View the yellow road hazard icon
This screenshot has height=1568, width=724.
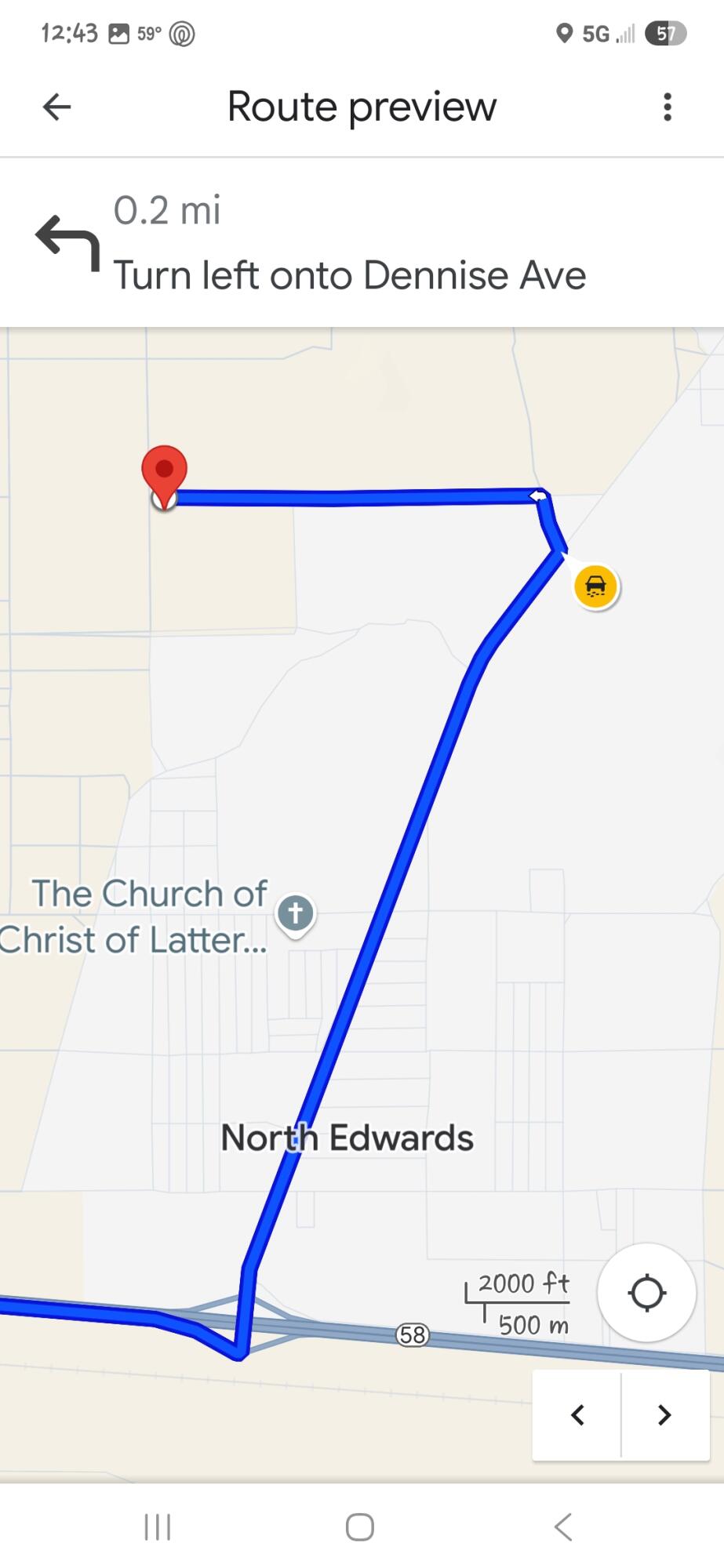click(595, 586)
